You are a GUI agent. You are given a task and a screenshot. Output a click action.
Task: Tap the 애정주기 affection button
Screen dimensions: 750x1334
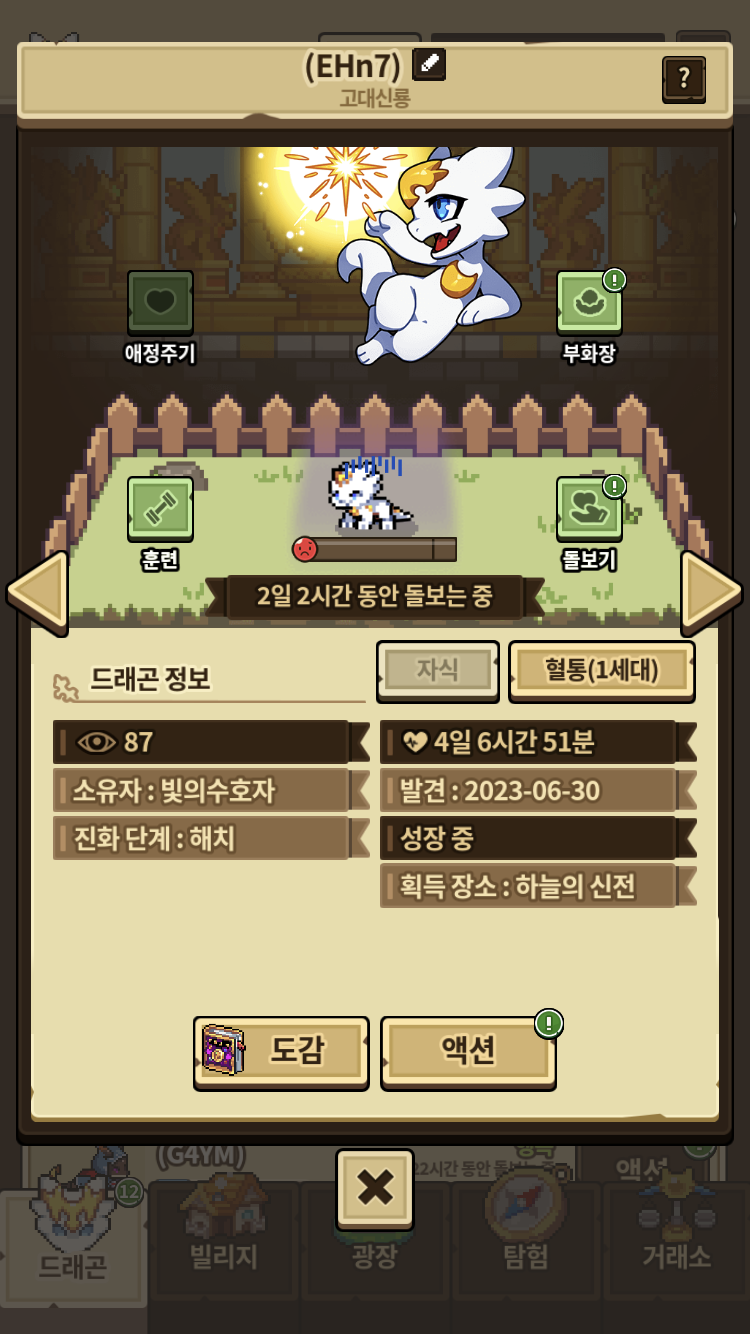[x=160, y=304]
